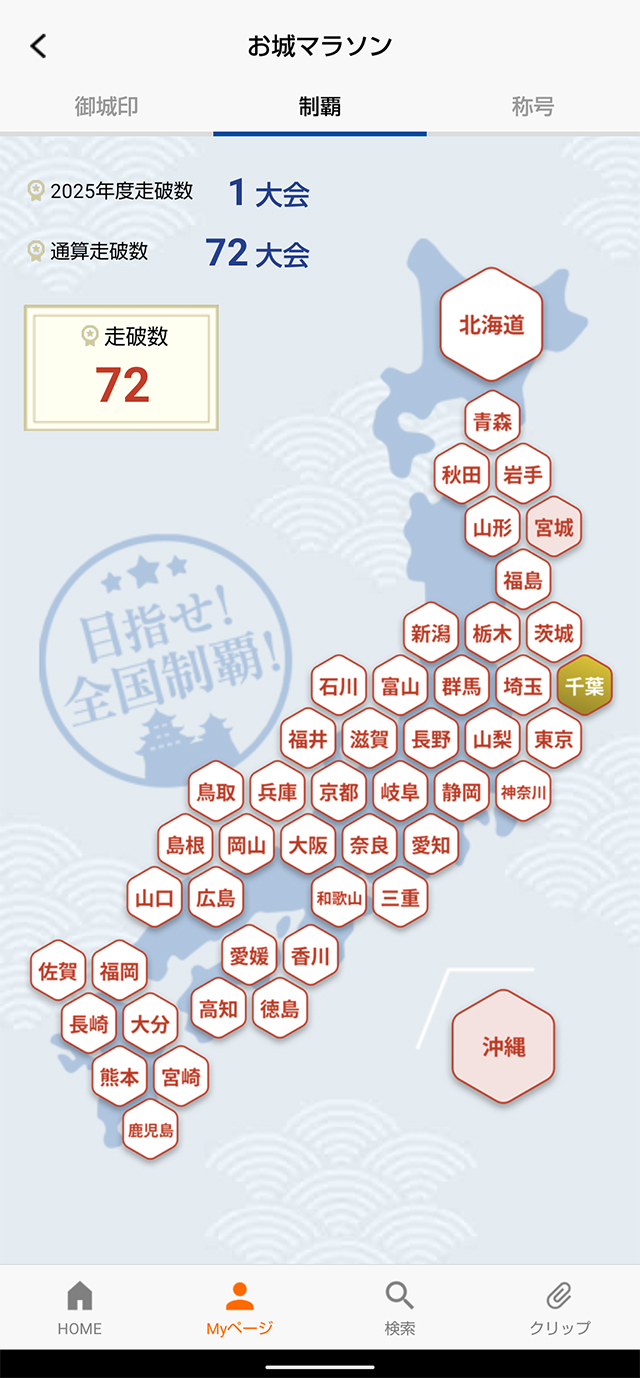Select the 鹿児島 hexagon
Screen dimensions: 640x1378
[x=150, y=1130]
